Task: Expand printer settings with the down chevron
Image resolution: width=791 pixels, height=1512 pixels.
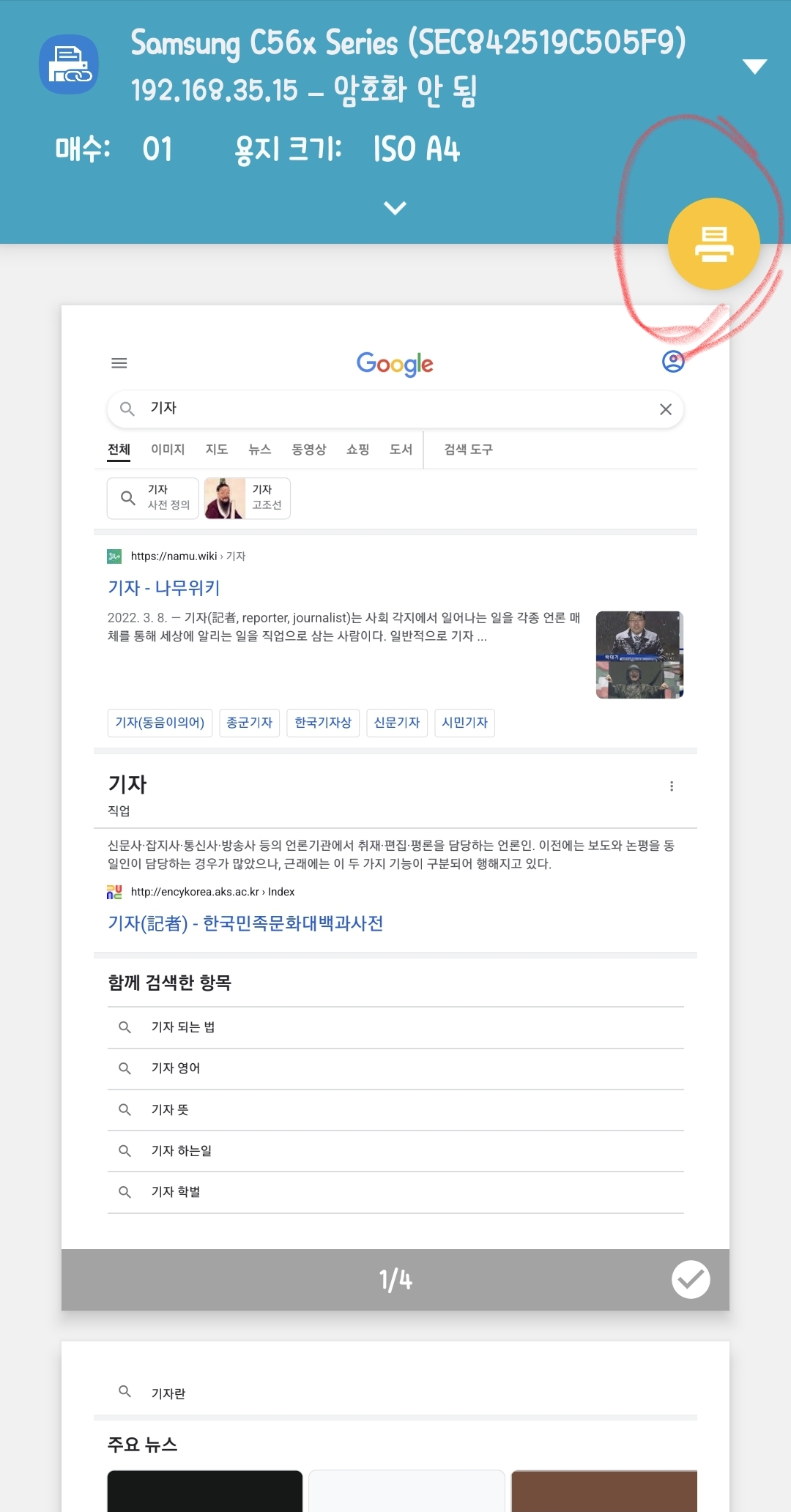Action: click(x=395, y=208)
